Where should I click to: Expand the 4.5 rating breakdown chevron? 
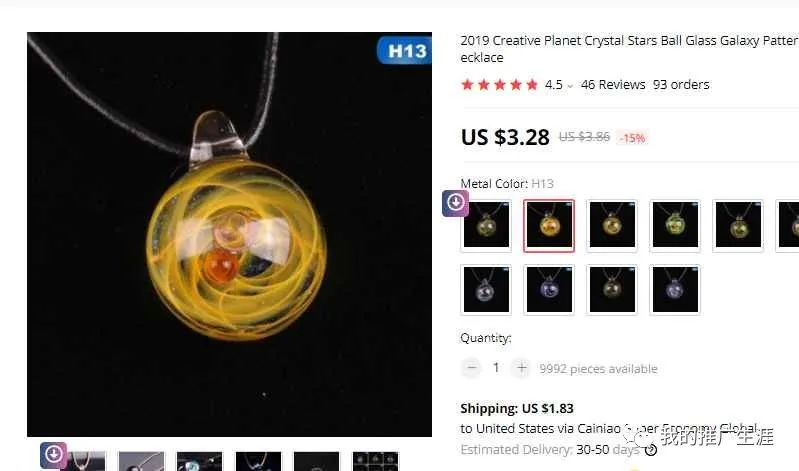tap(570, 86)
